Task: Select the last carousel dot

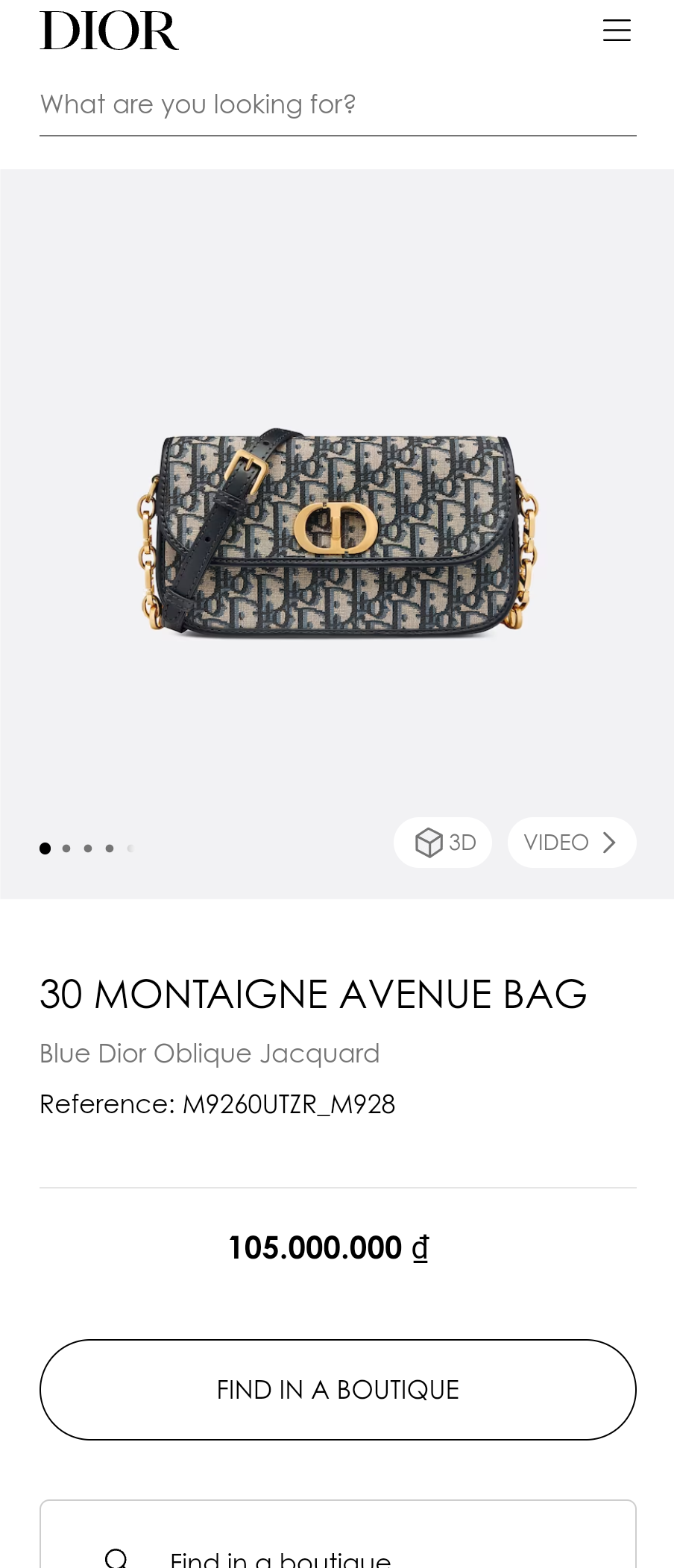Action: click(130, 848)
